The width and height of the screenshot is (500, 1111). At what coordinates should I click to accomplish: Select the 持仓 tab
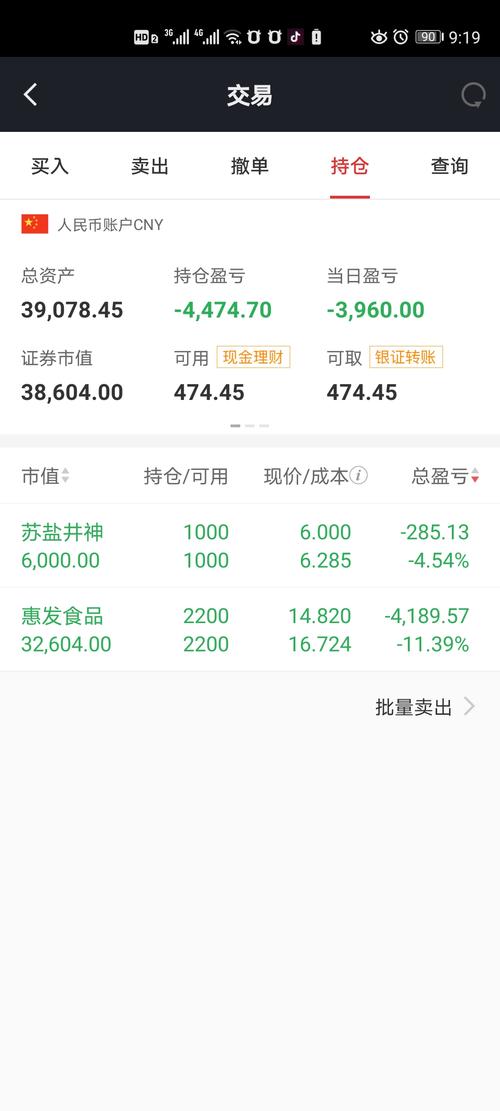click(350, 166)
